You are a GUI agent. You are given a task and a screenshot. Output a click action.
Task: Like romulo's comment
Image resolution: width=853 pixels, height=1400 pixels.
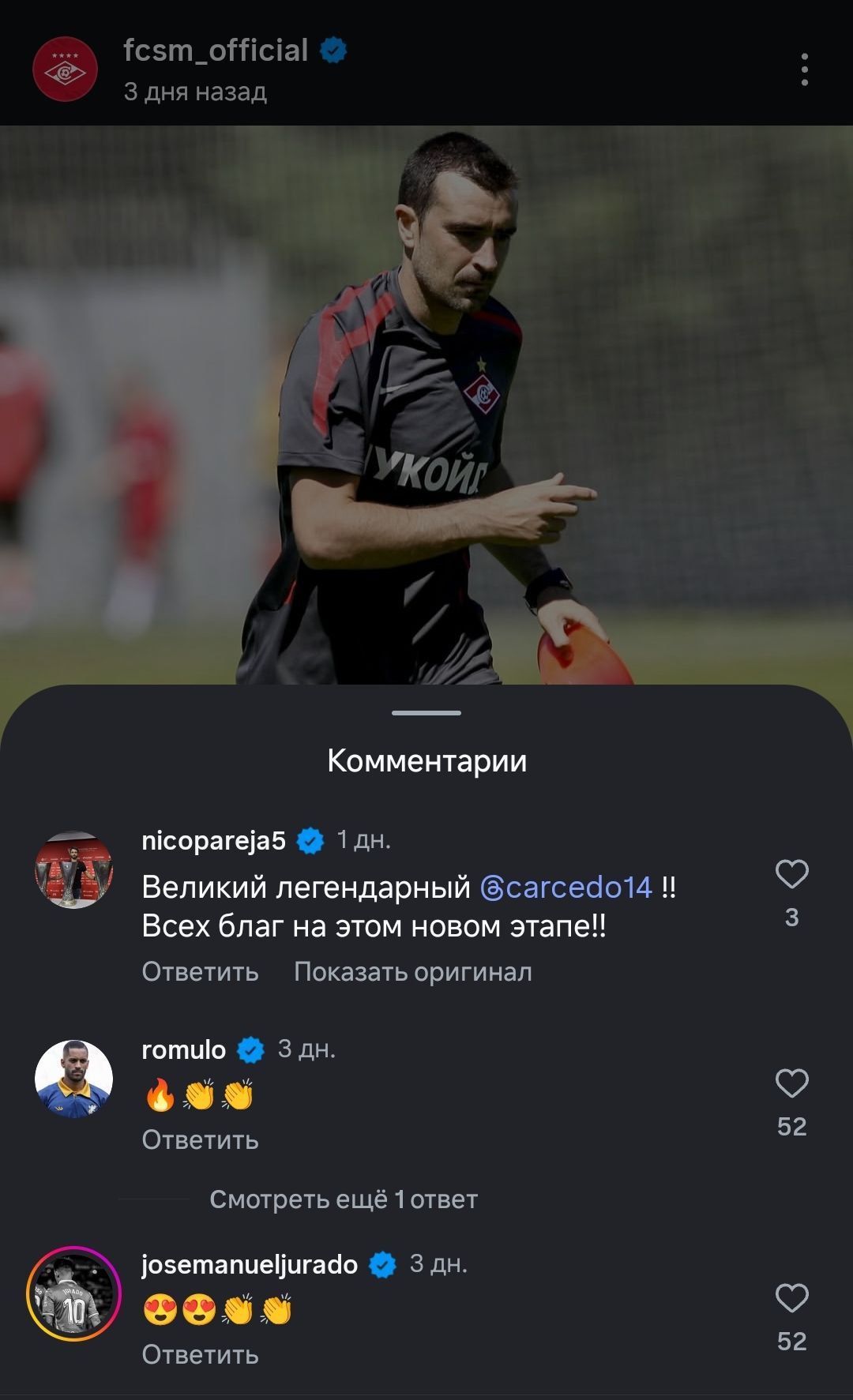click(791, 1083)
